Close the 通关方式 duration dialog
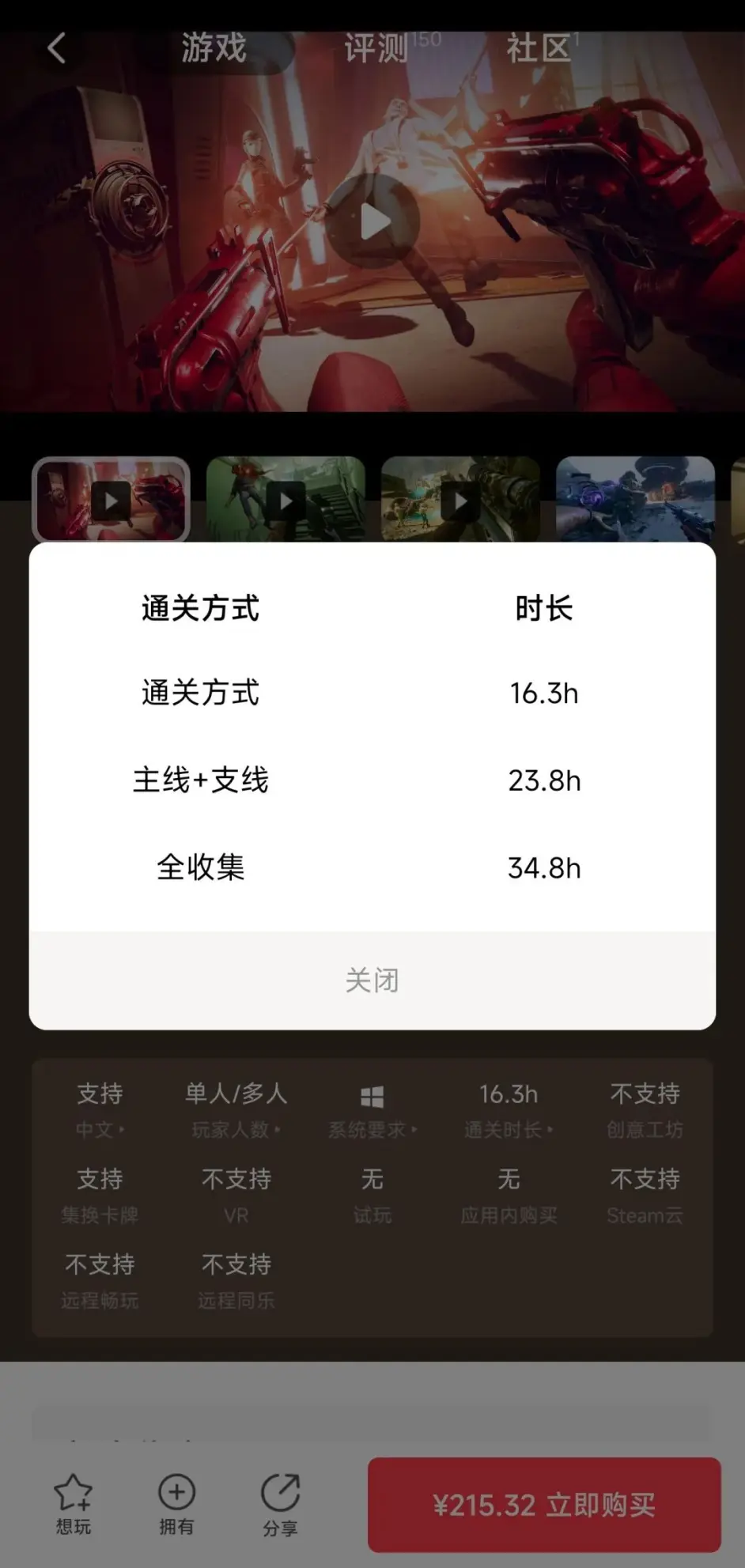Image resolution: width=745 pixels, height=1568 pixels. 372,980
